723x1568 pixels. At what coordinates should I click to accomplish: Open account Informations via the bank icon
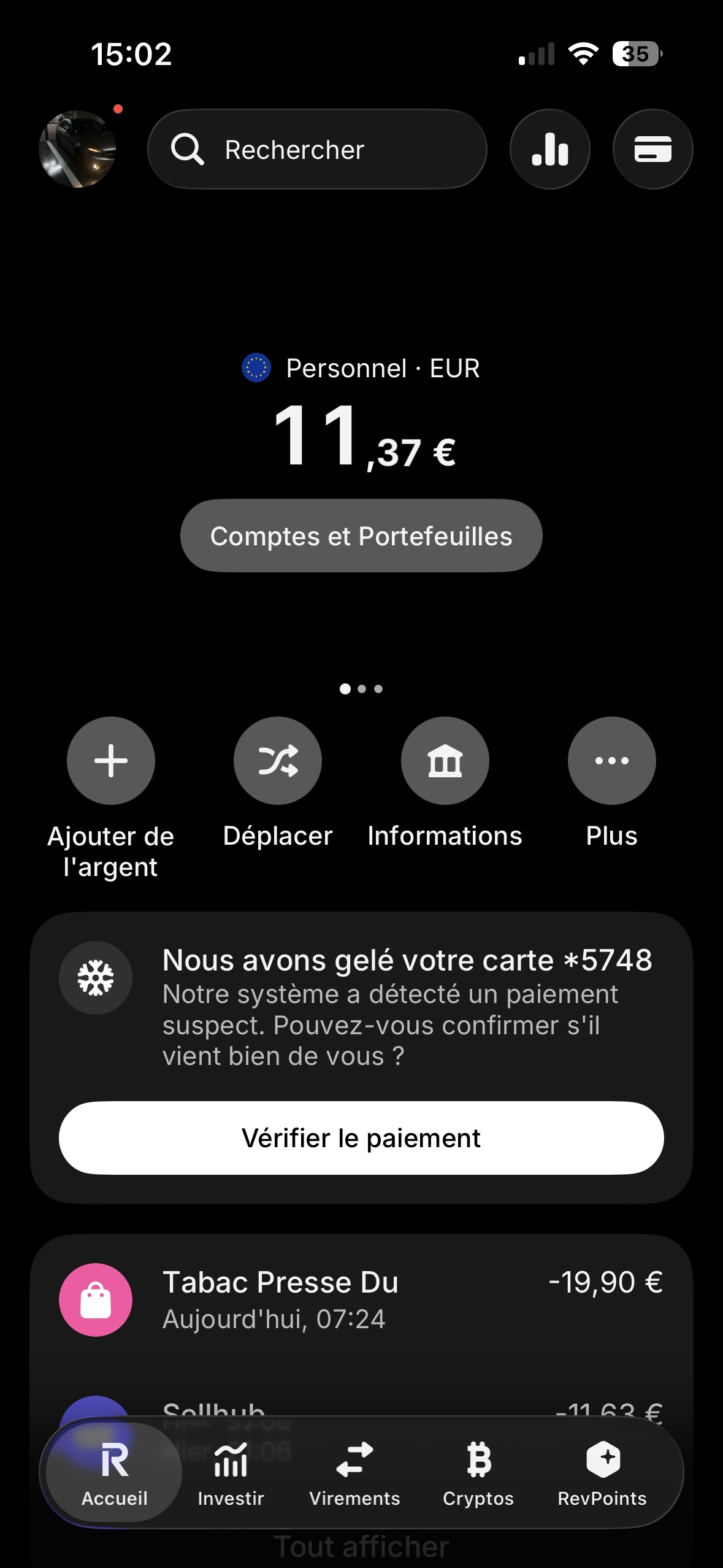click(x=445, y=760)
